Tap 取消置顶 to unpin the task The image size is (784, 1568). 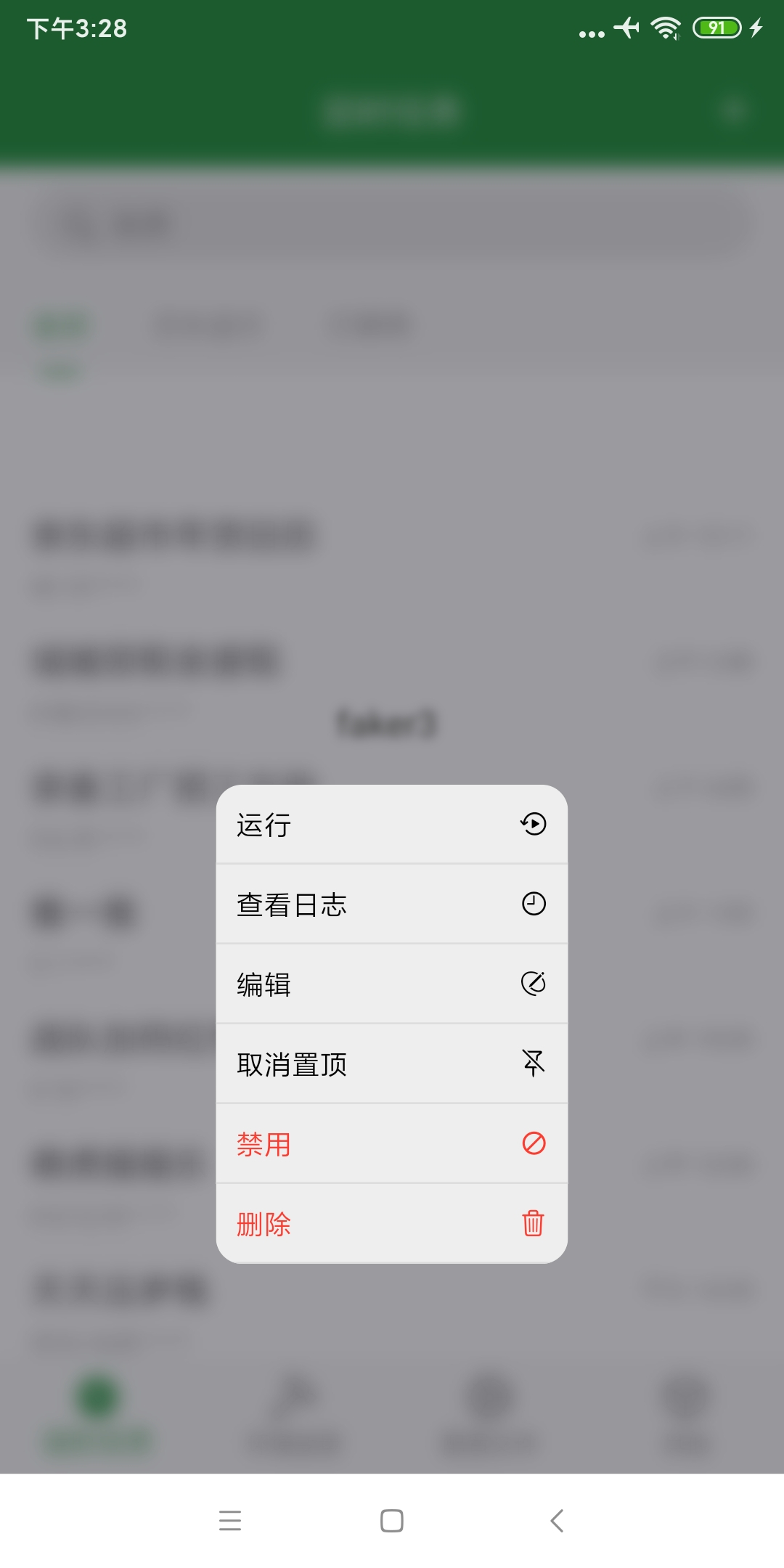pyautogui.click(x=391, y=1064)
